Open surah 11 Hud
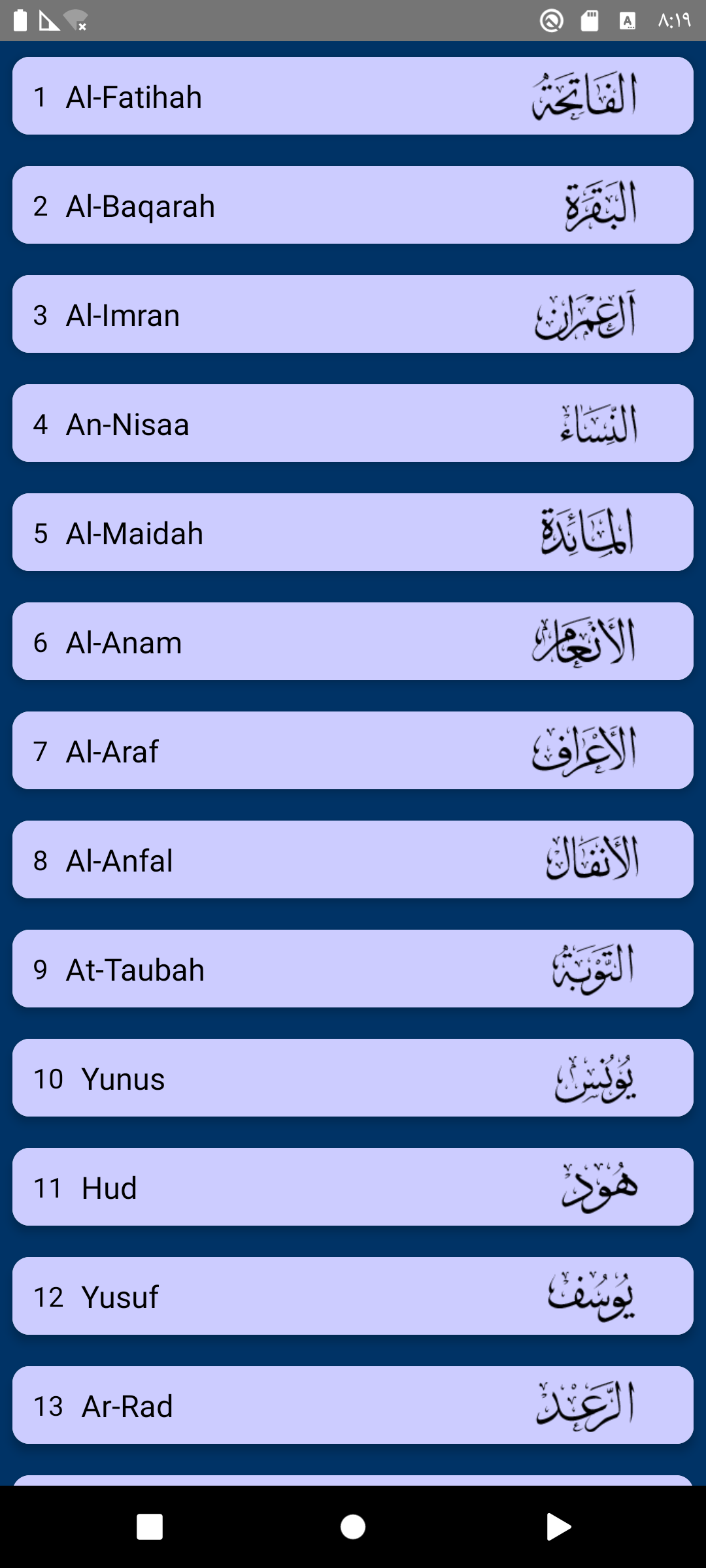This screenshot has height=1568, width=706. [x=353, y=1187]
